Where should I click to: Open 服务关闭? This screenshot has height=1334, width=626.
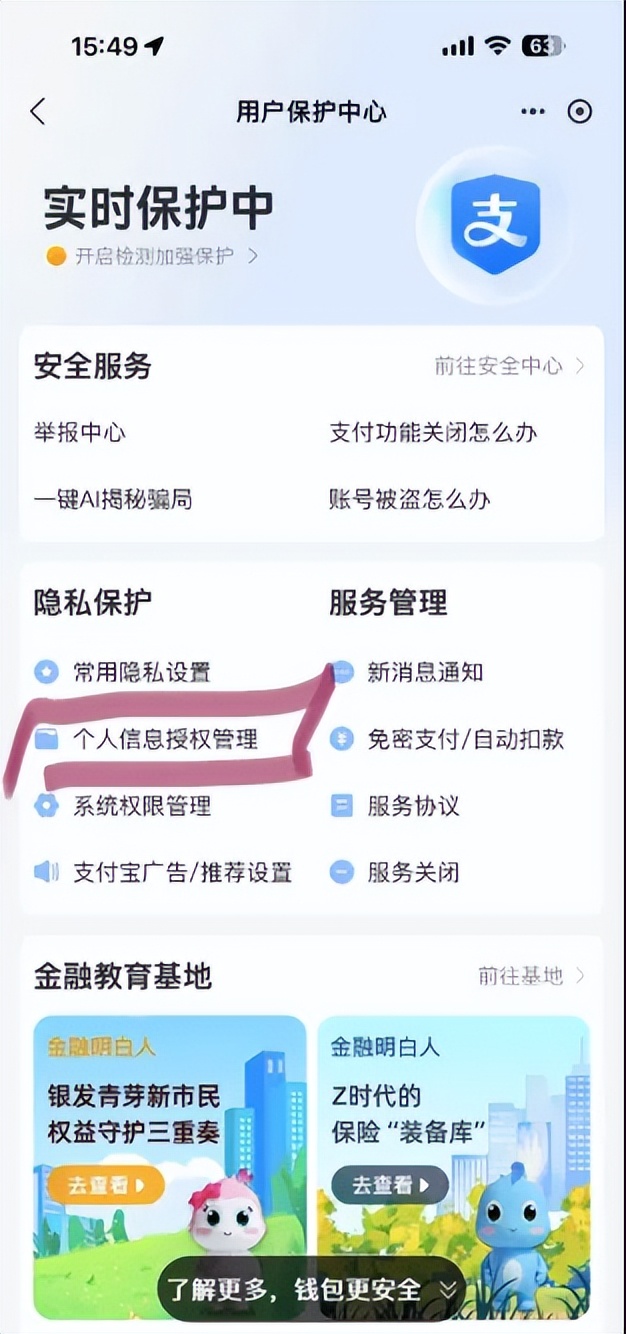coord(413,872)
